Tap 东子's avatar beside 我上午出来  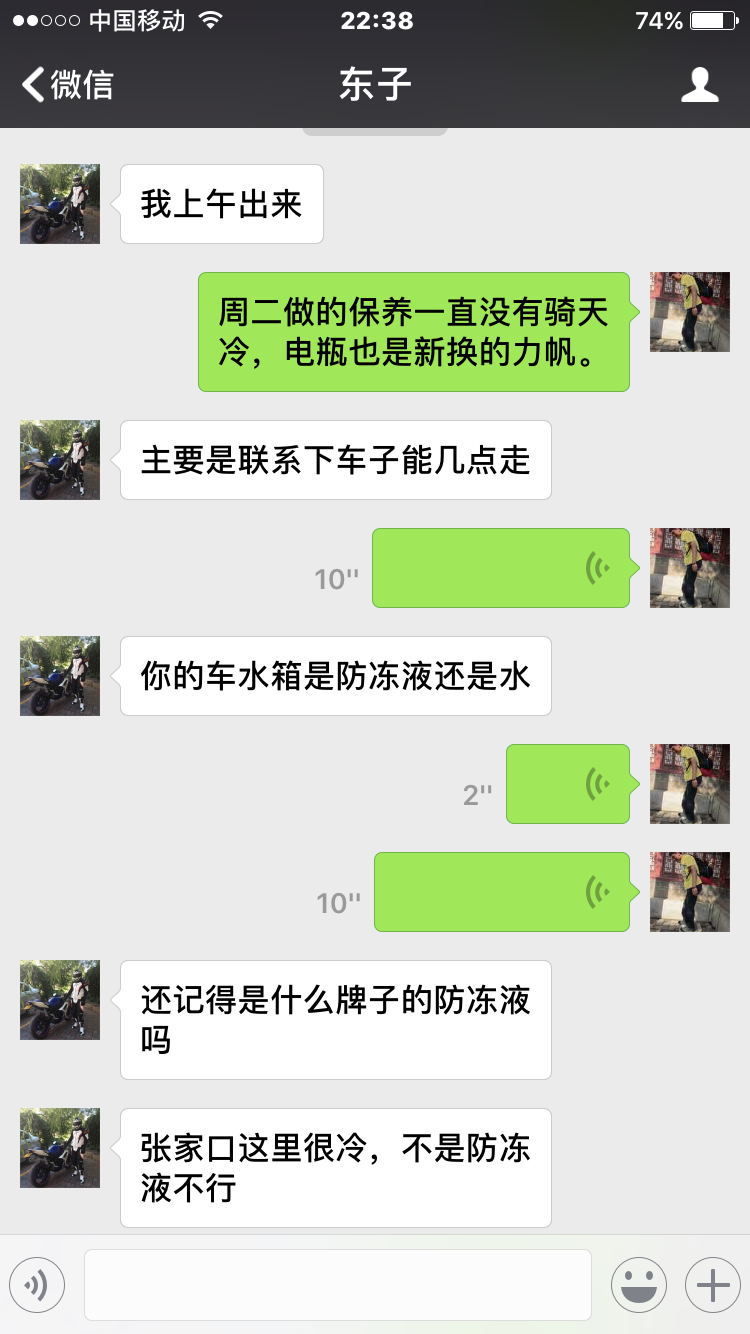click(x=60, y=204)
